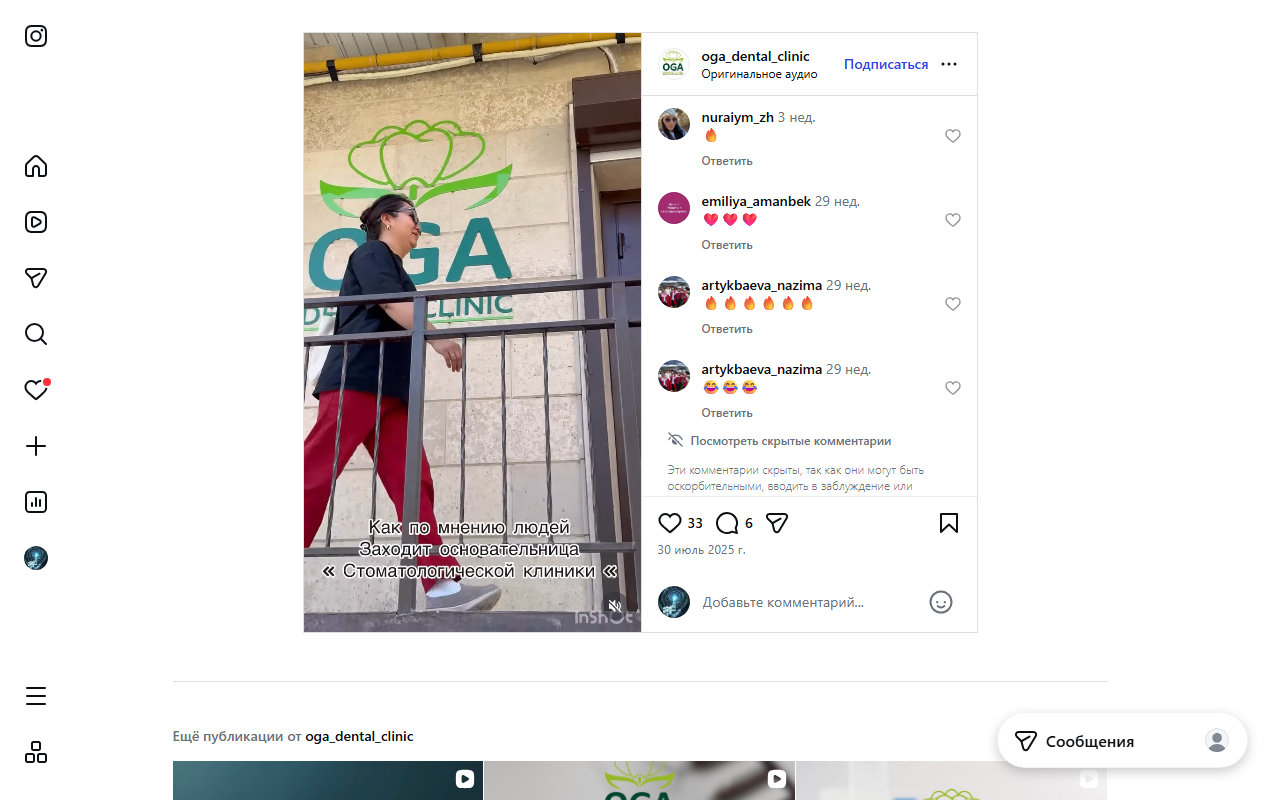
Task: Open the hamburger More menu
Action: click(x=36, y=696)
